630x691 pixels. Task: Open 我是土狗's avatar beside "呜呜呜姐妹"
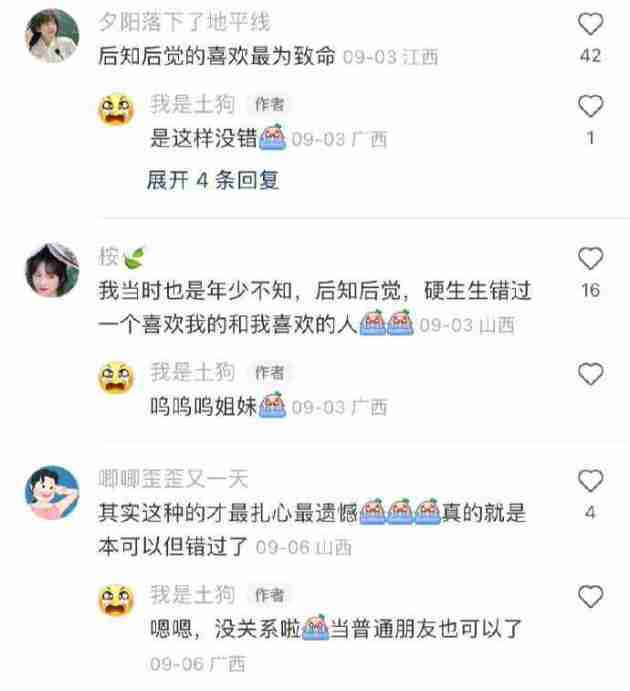117,376
